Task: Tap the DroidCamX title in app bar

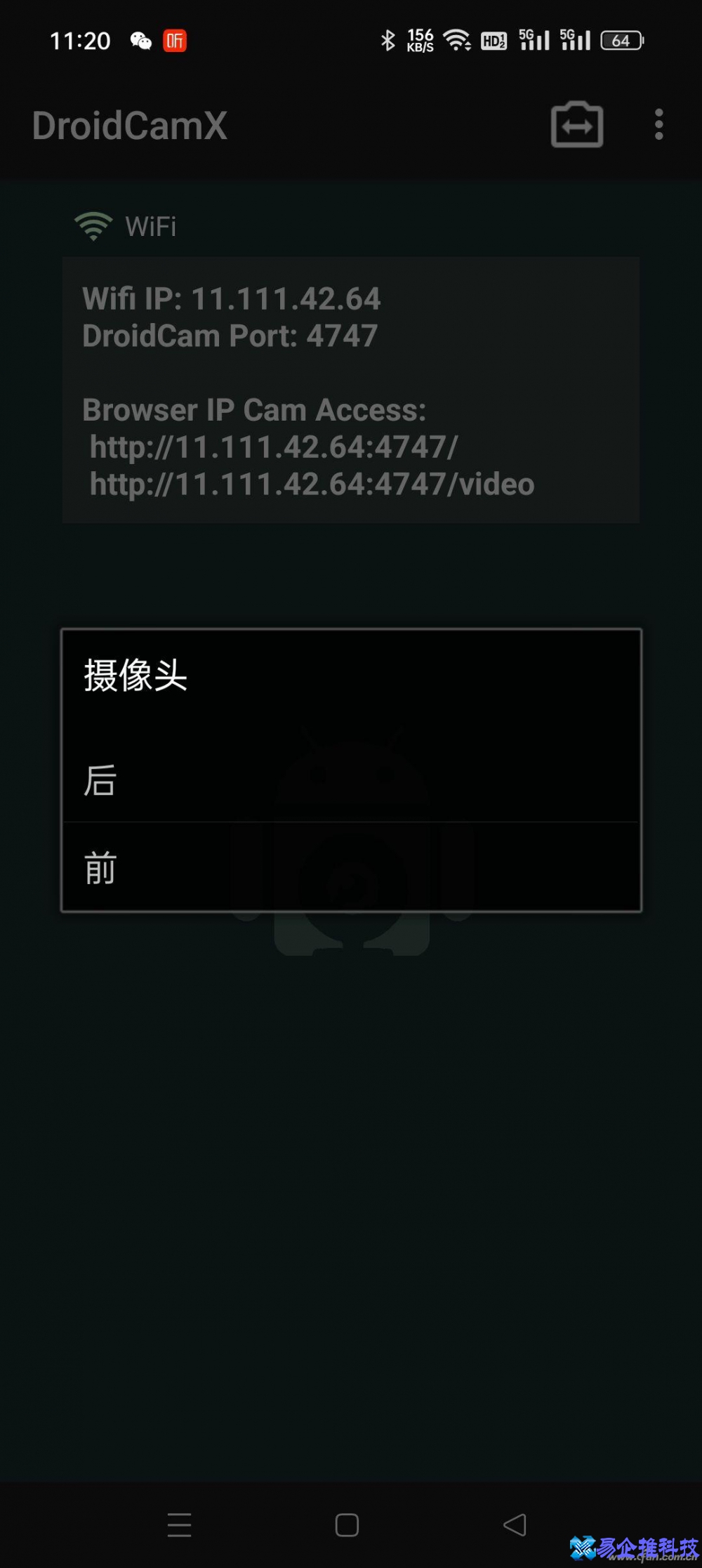Action: tap(131, 126)
